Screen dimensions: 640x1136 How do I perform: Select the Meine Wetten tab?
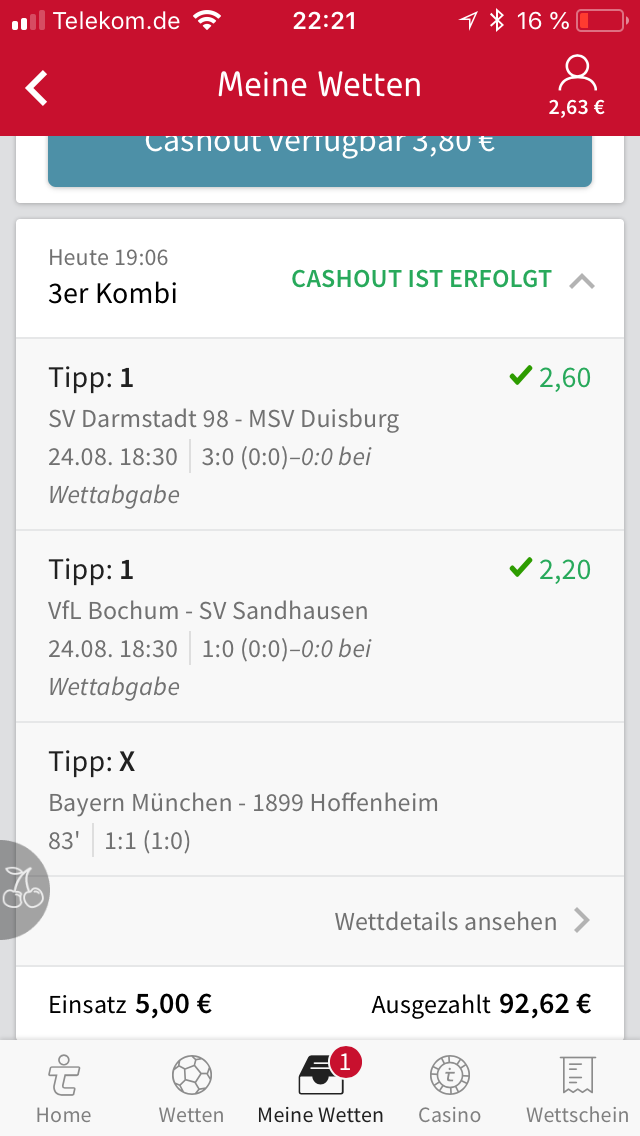click(x=320, y=1090)
